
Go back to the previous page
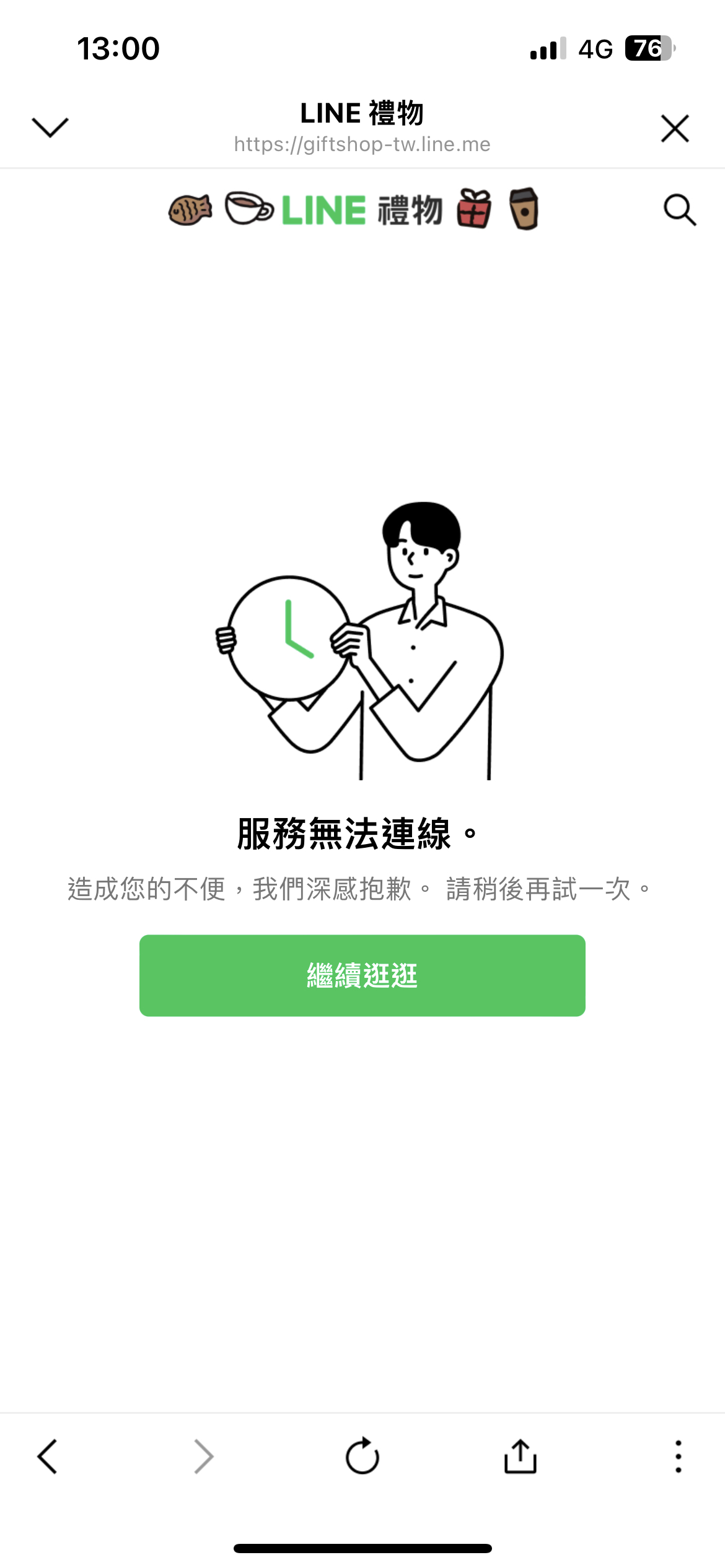[48, 1456]
